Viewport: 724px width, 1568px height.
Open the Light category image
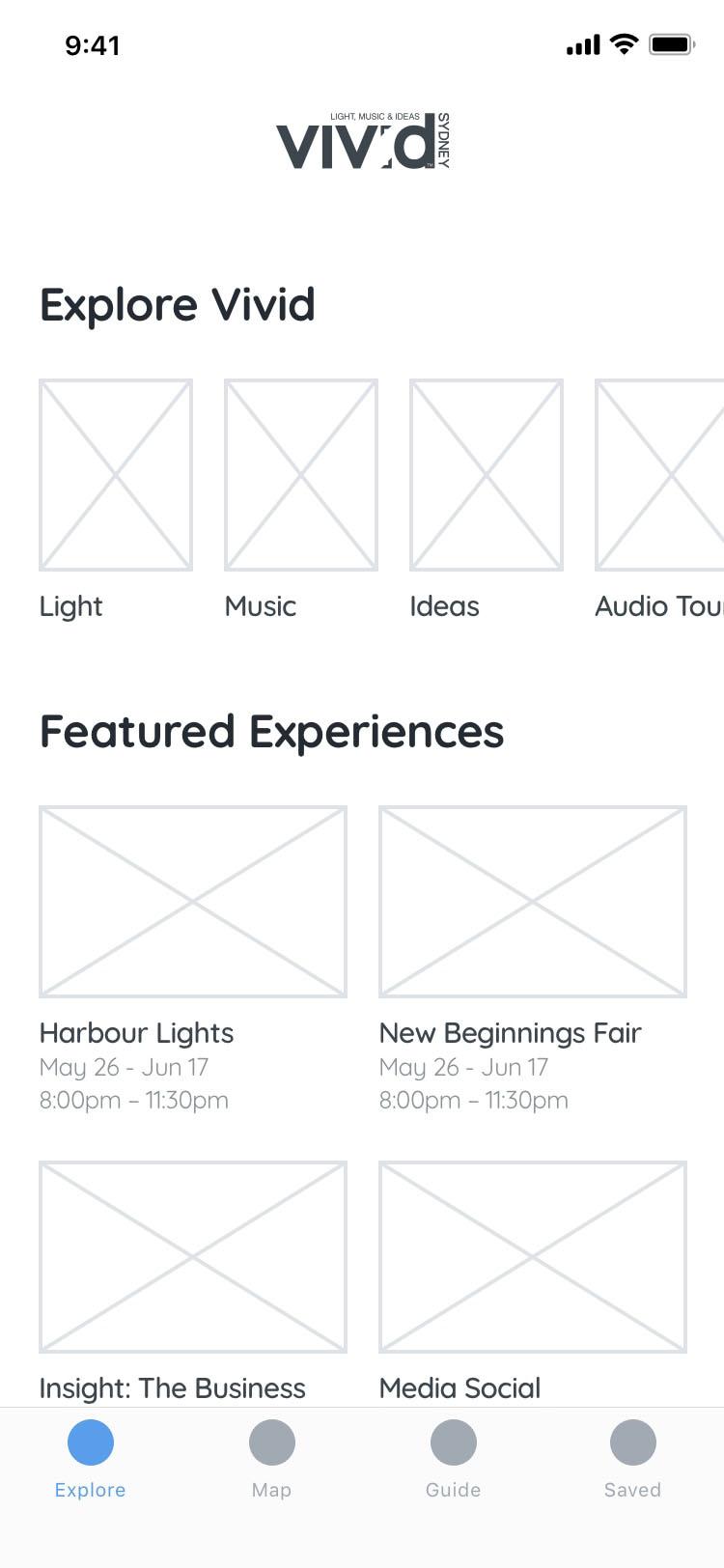(x=115, y=474)
